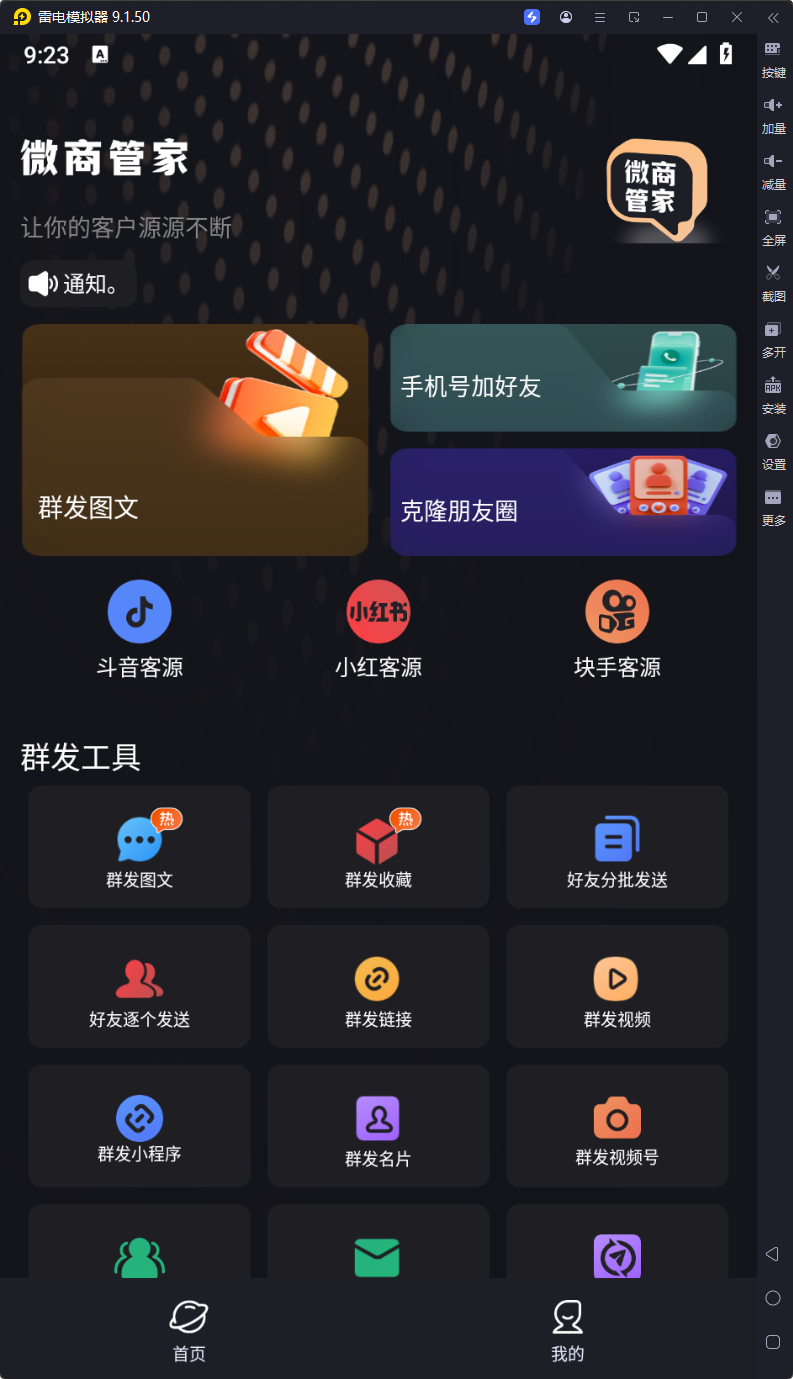
Task: Open the 群发名片 (bulk send business card) tool
Action: (x=378, y=1126)
